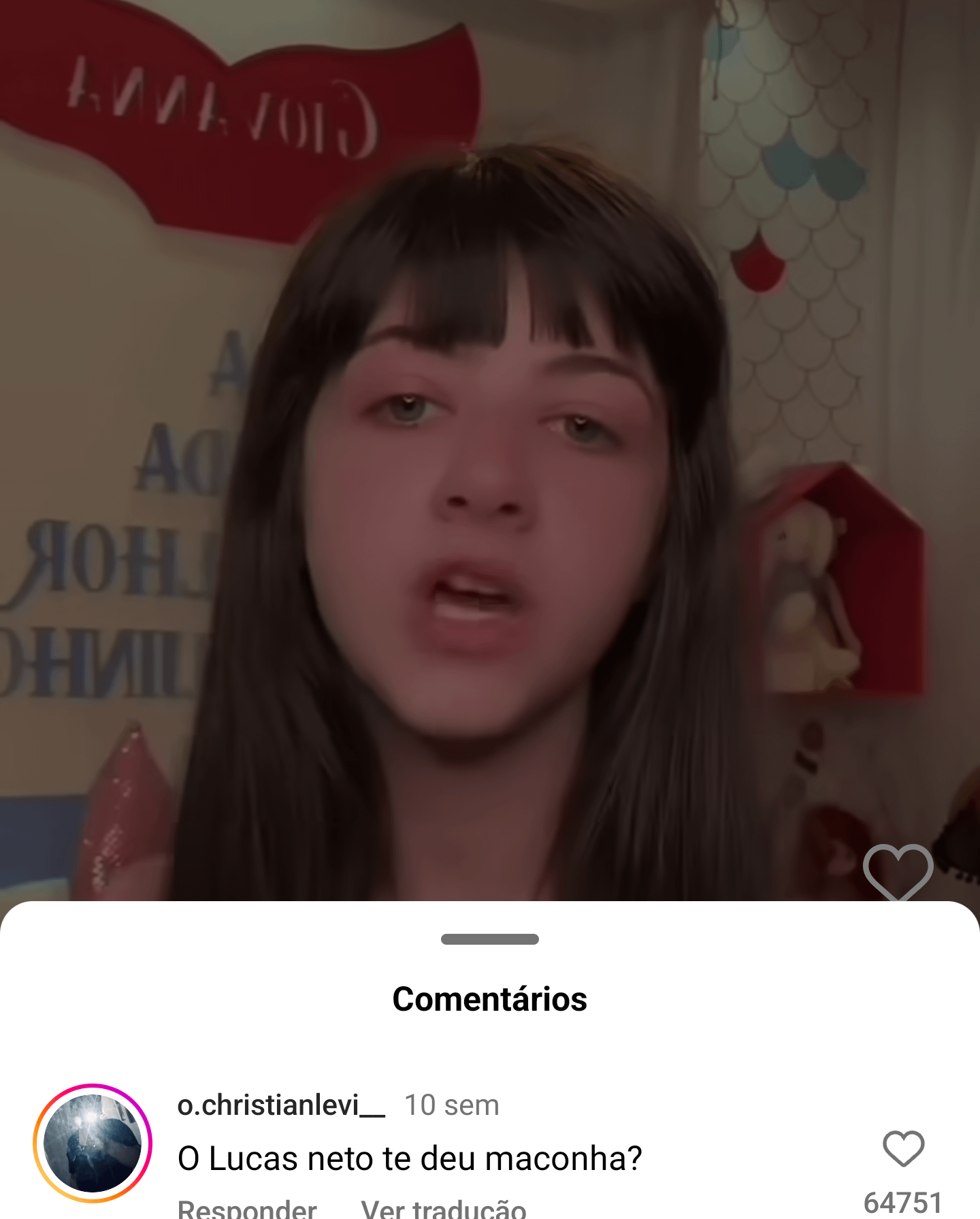Open the username o.christianlevi__

pyautogui.click(x=281, y=1105)
